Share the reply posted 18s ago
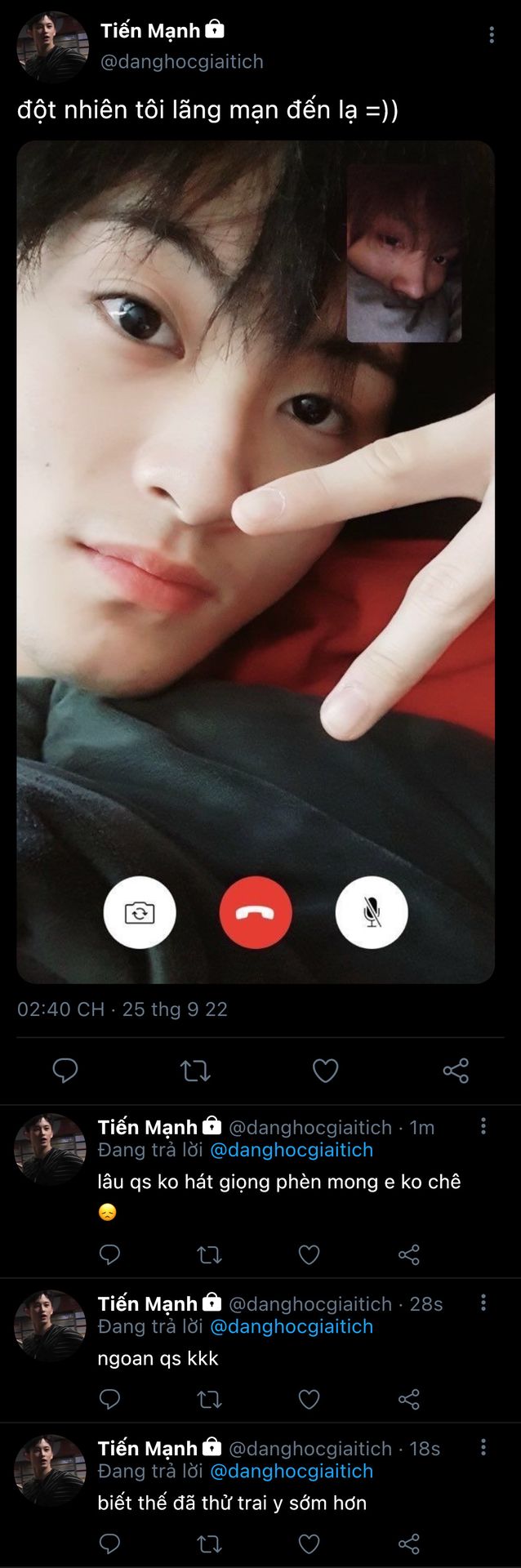This screenshot has height=1568, width=521. point(408,1543)
